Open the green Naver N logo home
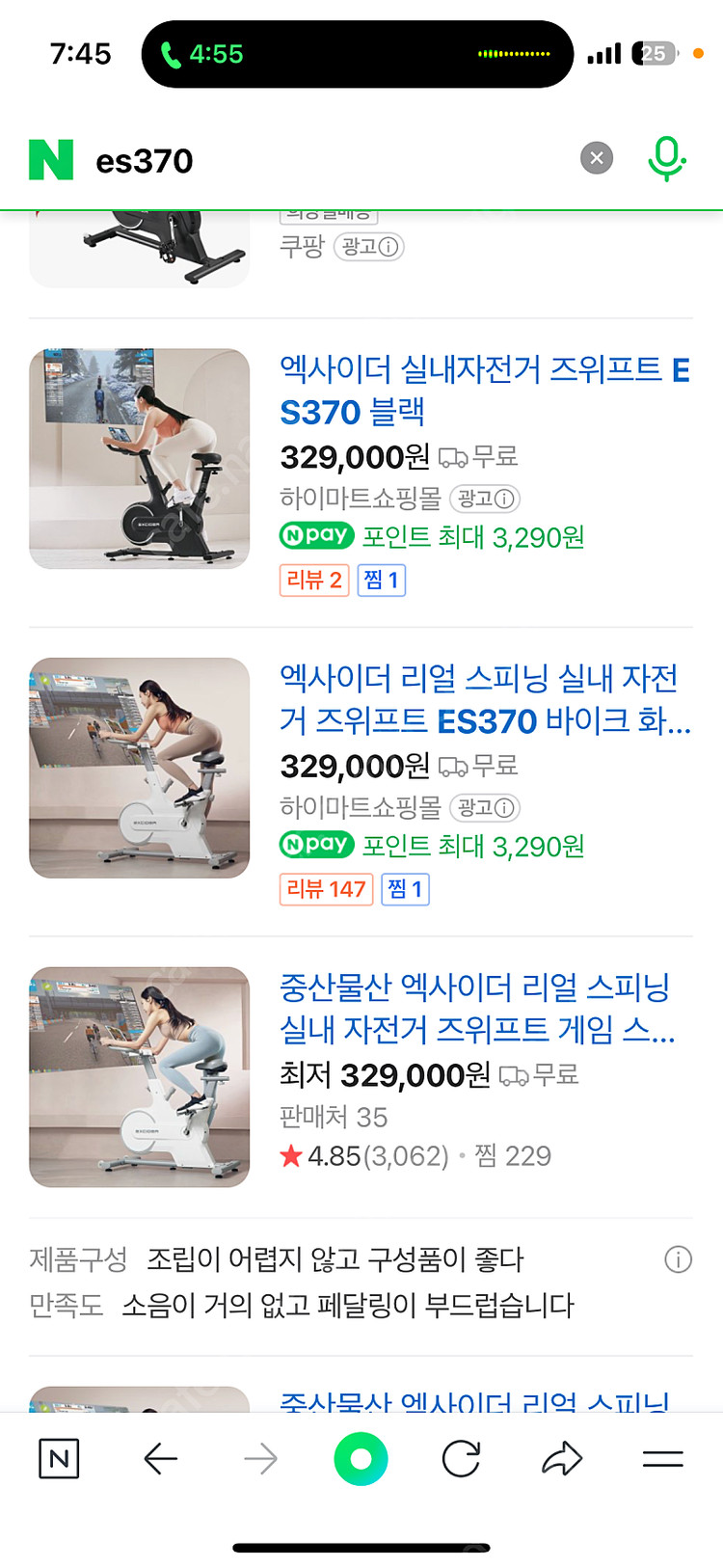 point(51,160)
